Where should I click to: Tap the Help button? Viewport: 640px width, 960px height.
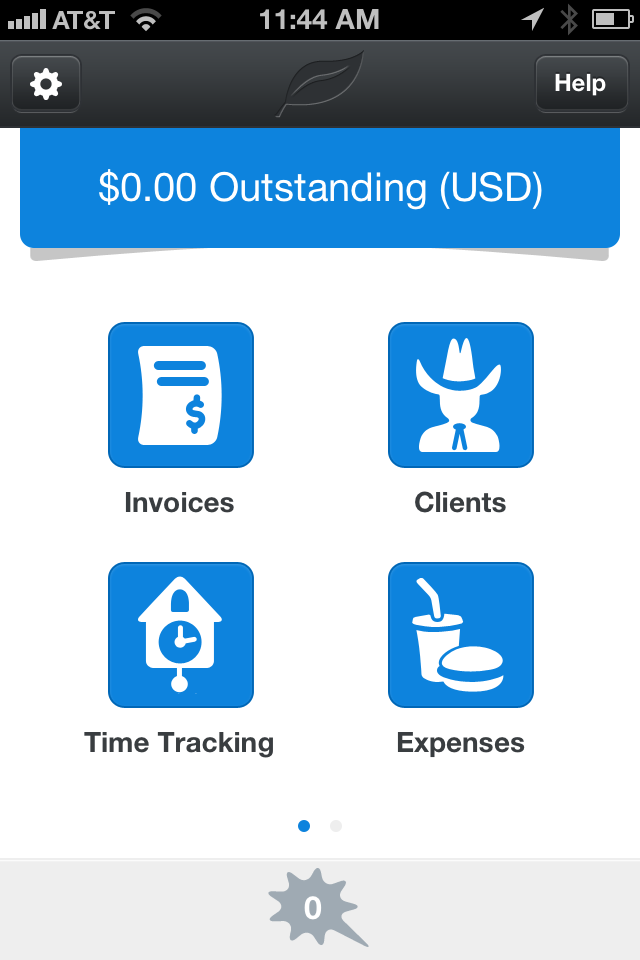579,84
